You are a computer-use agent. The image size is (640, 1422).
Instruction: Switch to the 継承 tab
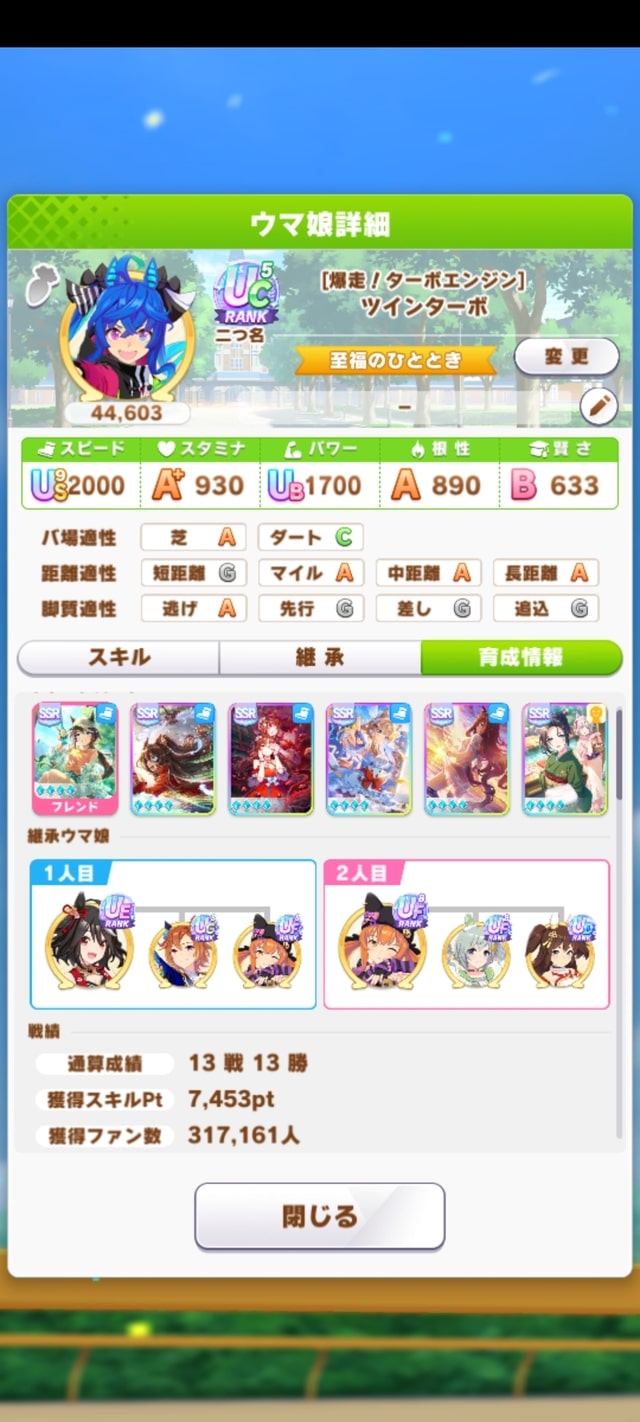click(320, 657)
